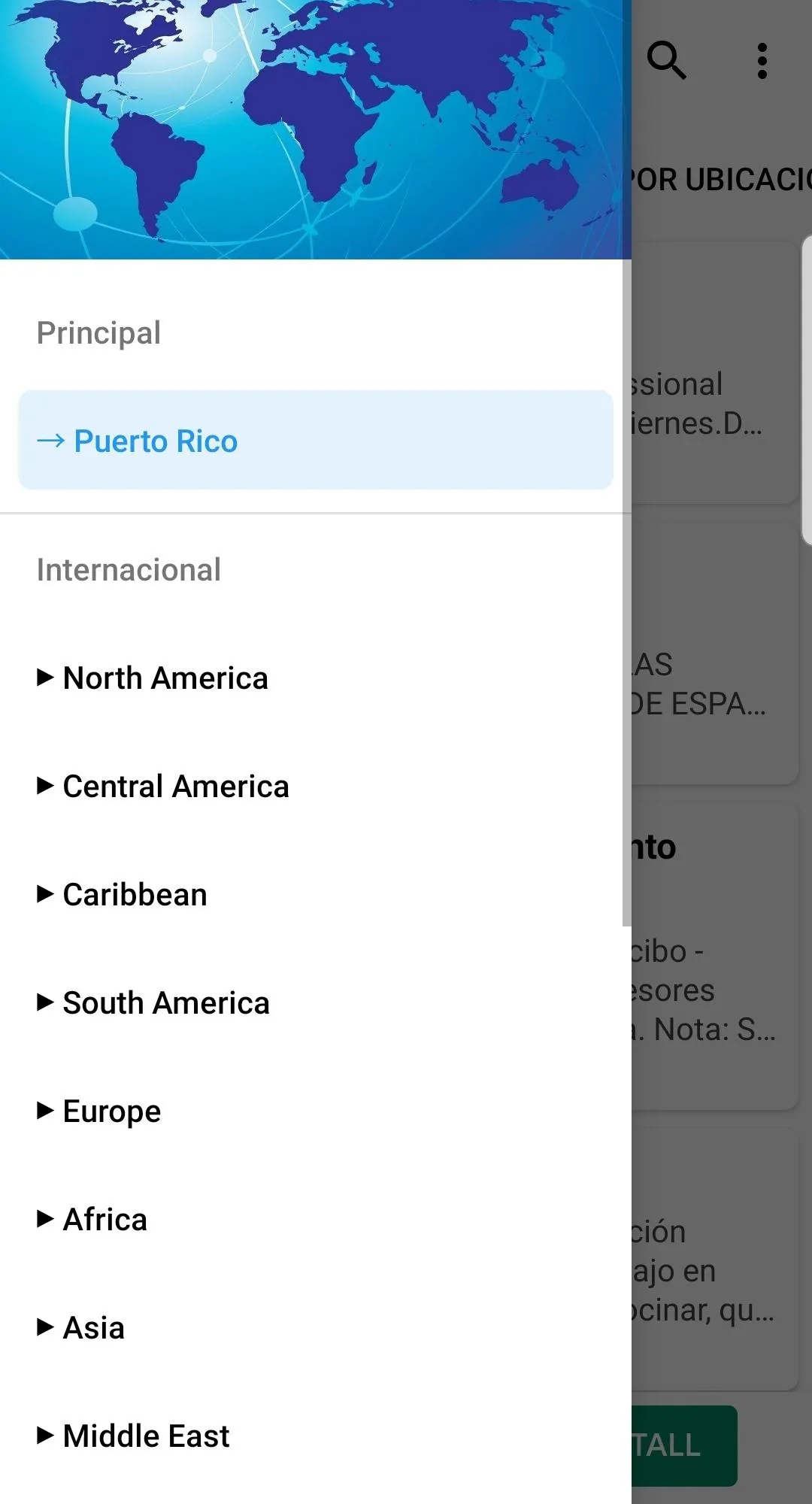Expand the Middle East region
The height and width of the screenshot is (1504, 812).
point(147,1435)
